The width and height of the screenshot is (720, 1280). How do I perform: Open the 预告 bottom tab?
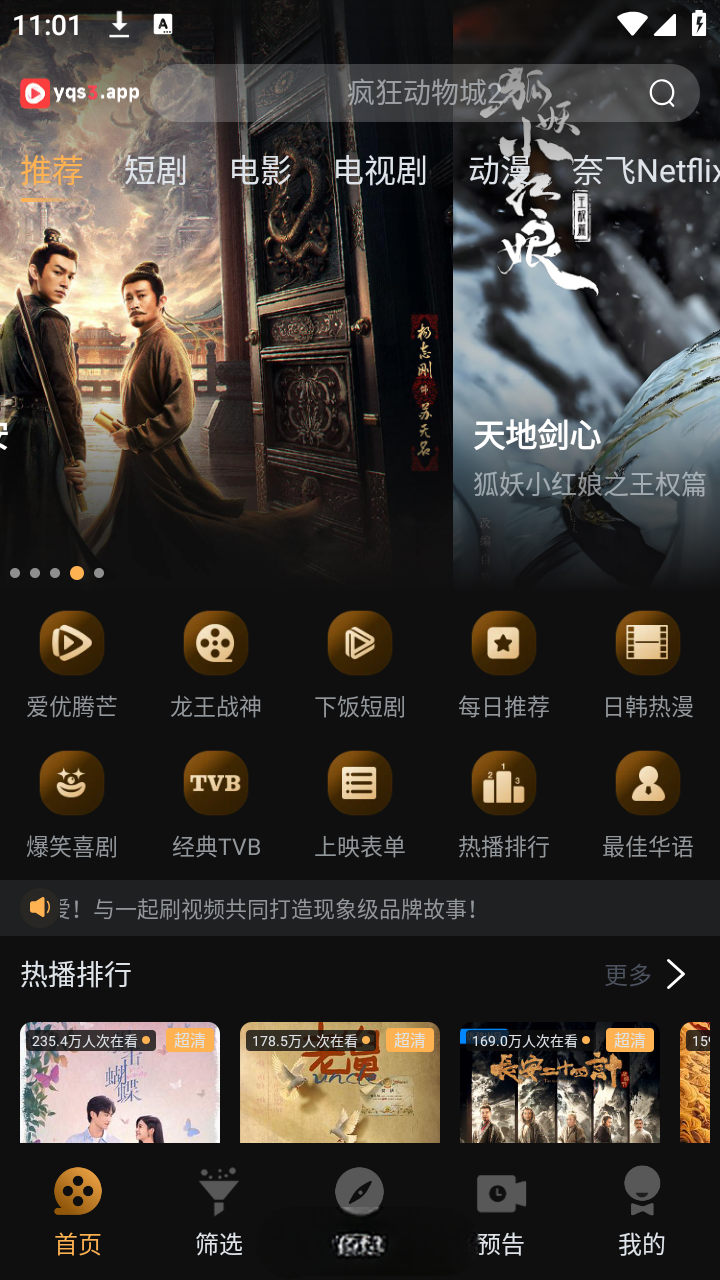(501, 1212)
